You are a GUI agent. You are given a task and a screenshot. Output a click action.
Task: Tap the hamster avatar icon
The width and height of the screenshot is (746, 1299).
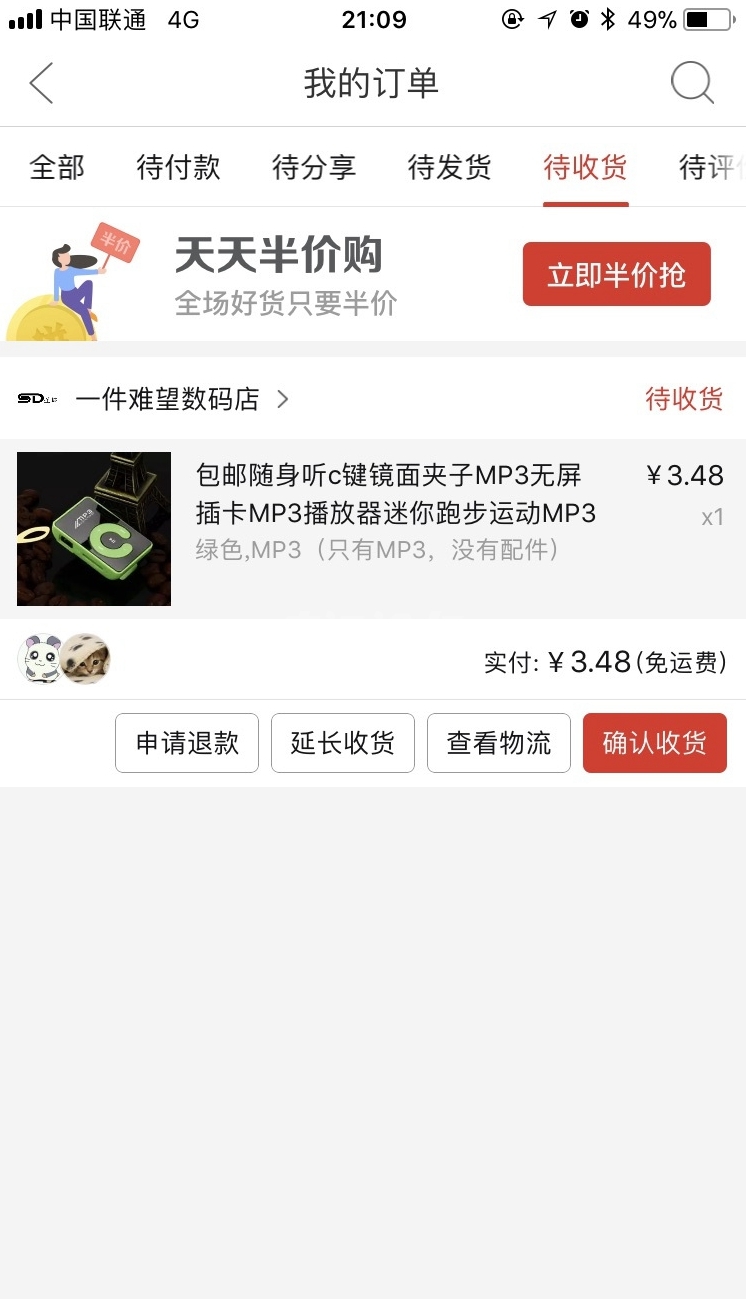(x=38, y=657)
